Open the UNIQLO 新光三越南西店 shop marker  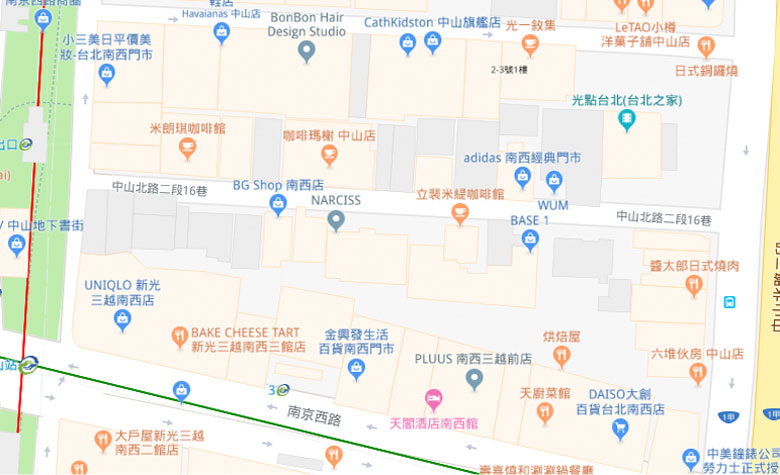pos(122,318)
